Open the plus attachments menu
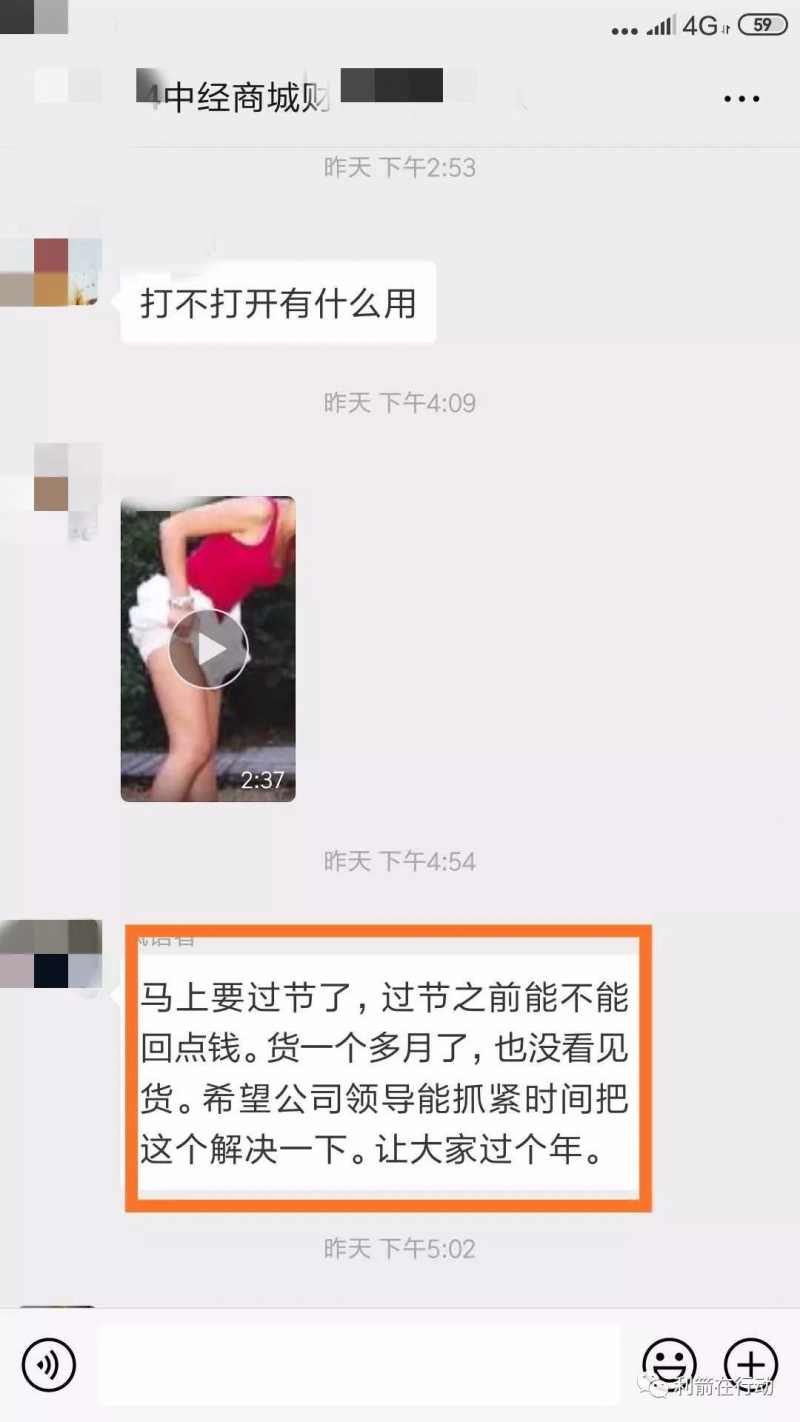800x1422 pixels. pos(750,1364)
